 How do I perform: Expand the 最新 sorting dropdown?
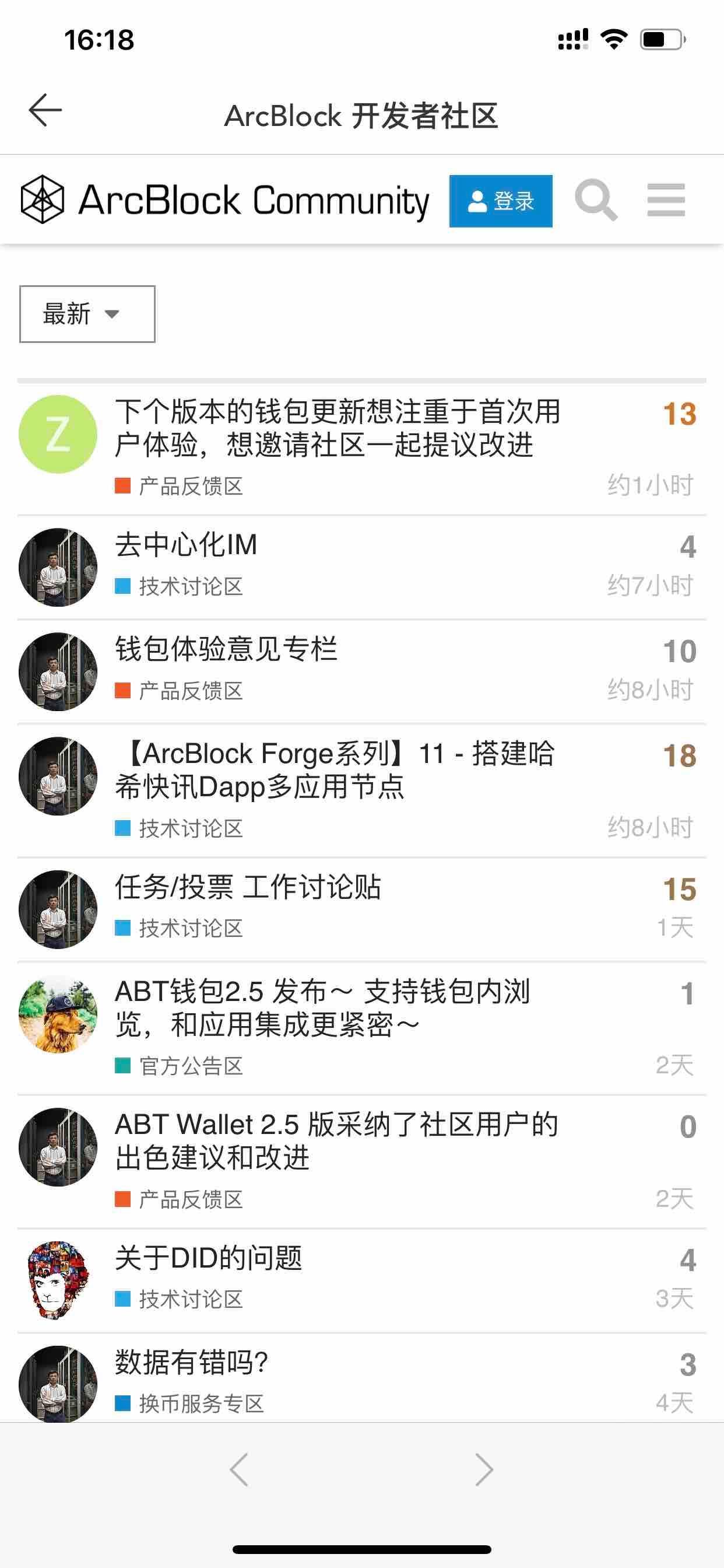click(x=87, y=314)
